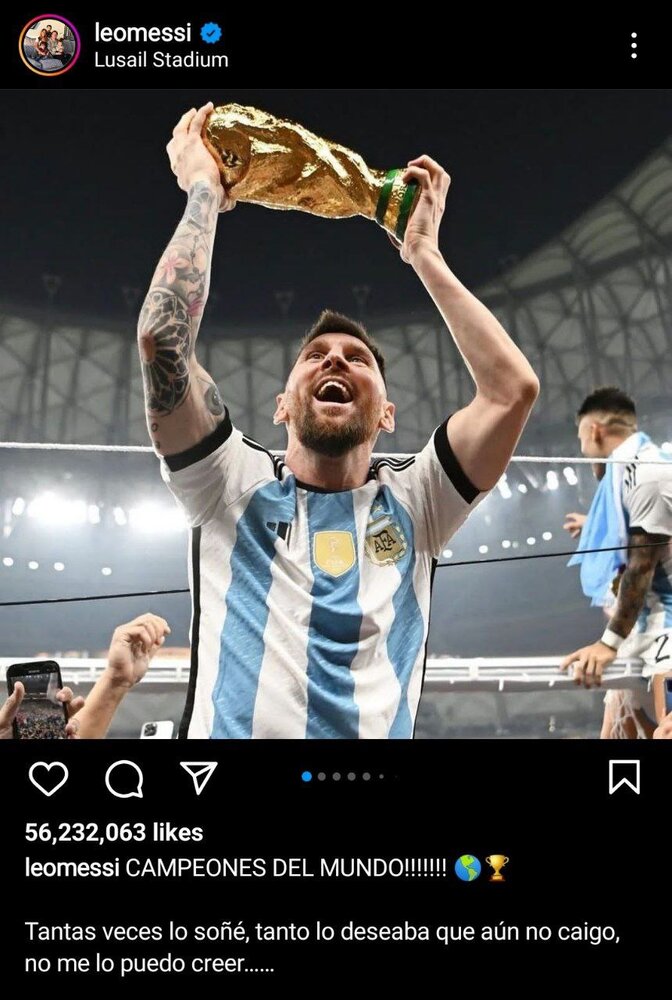This screenshot has height=1000, width=672.
Task: Open the leomessi username in the header
Action: [x=142, y=32]
